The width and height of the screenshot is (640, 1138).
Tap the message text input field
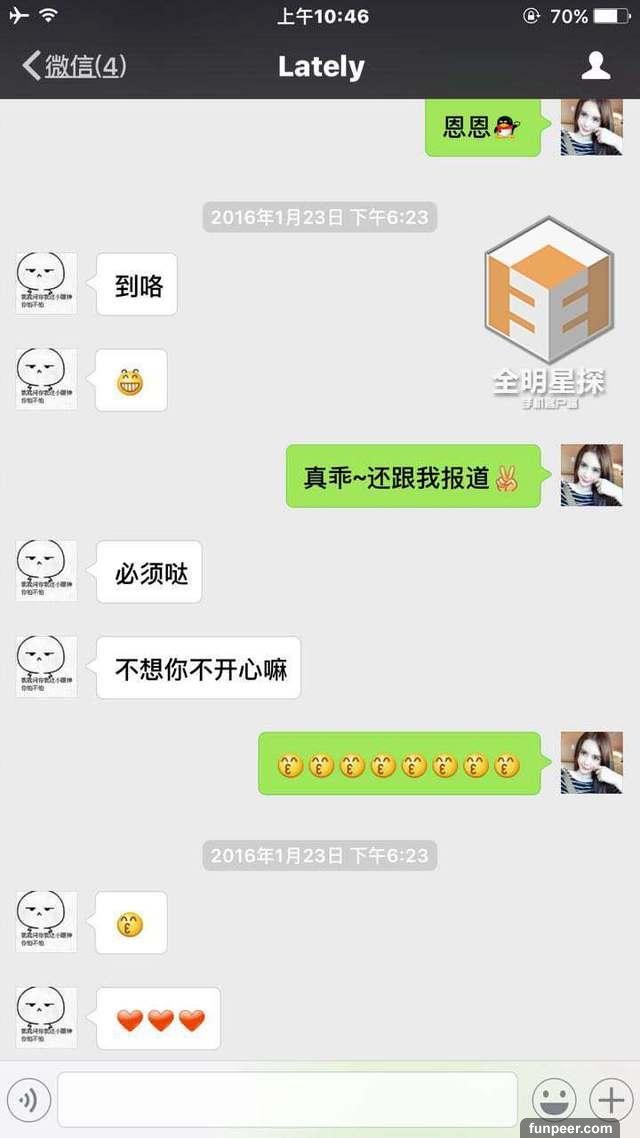pos(287,1100)
